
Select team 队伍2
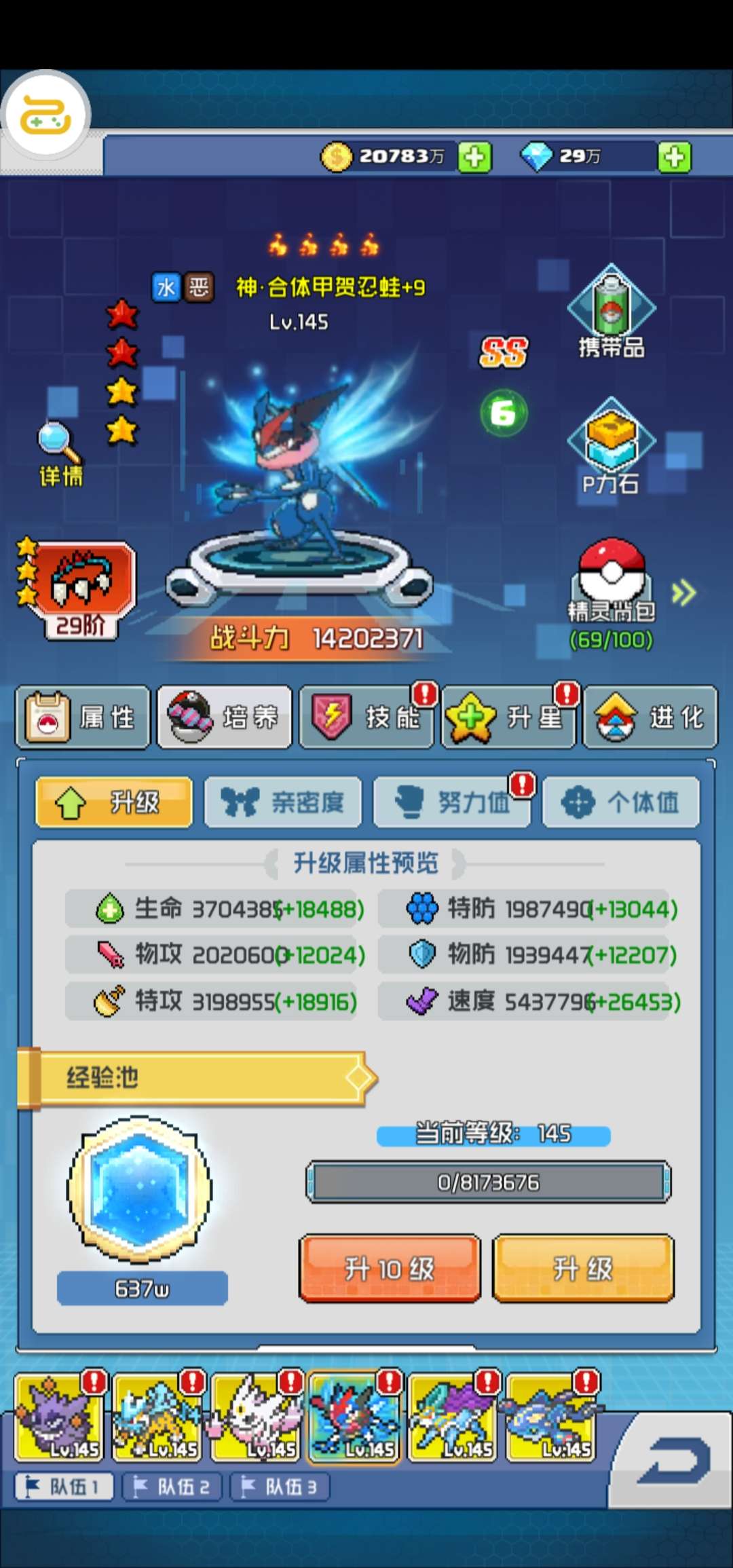(172, 1487)
